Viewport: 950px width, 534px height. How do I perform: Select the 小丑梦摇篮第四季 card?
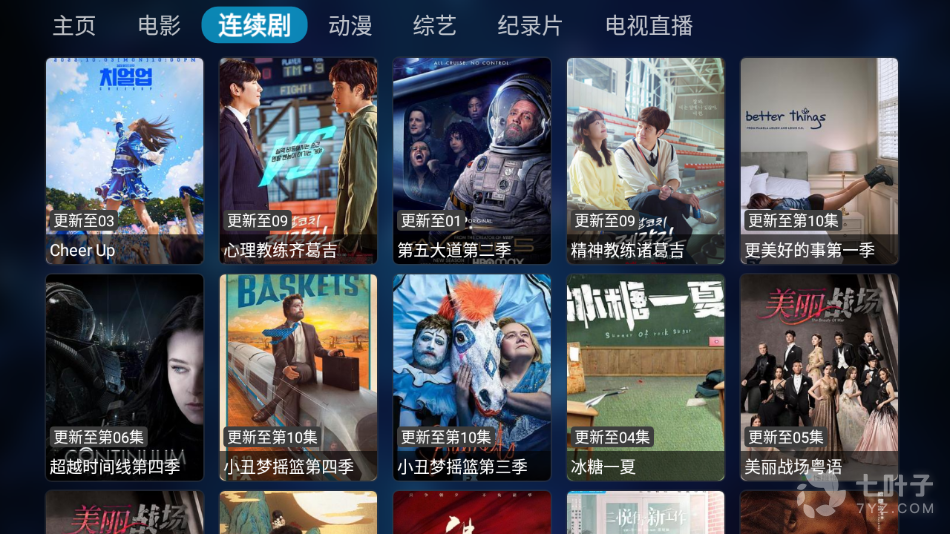(x=298, y=377)
